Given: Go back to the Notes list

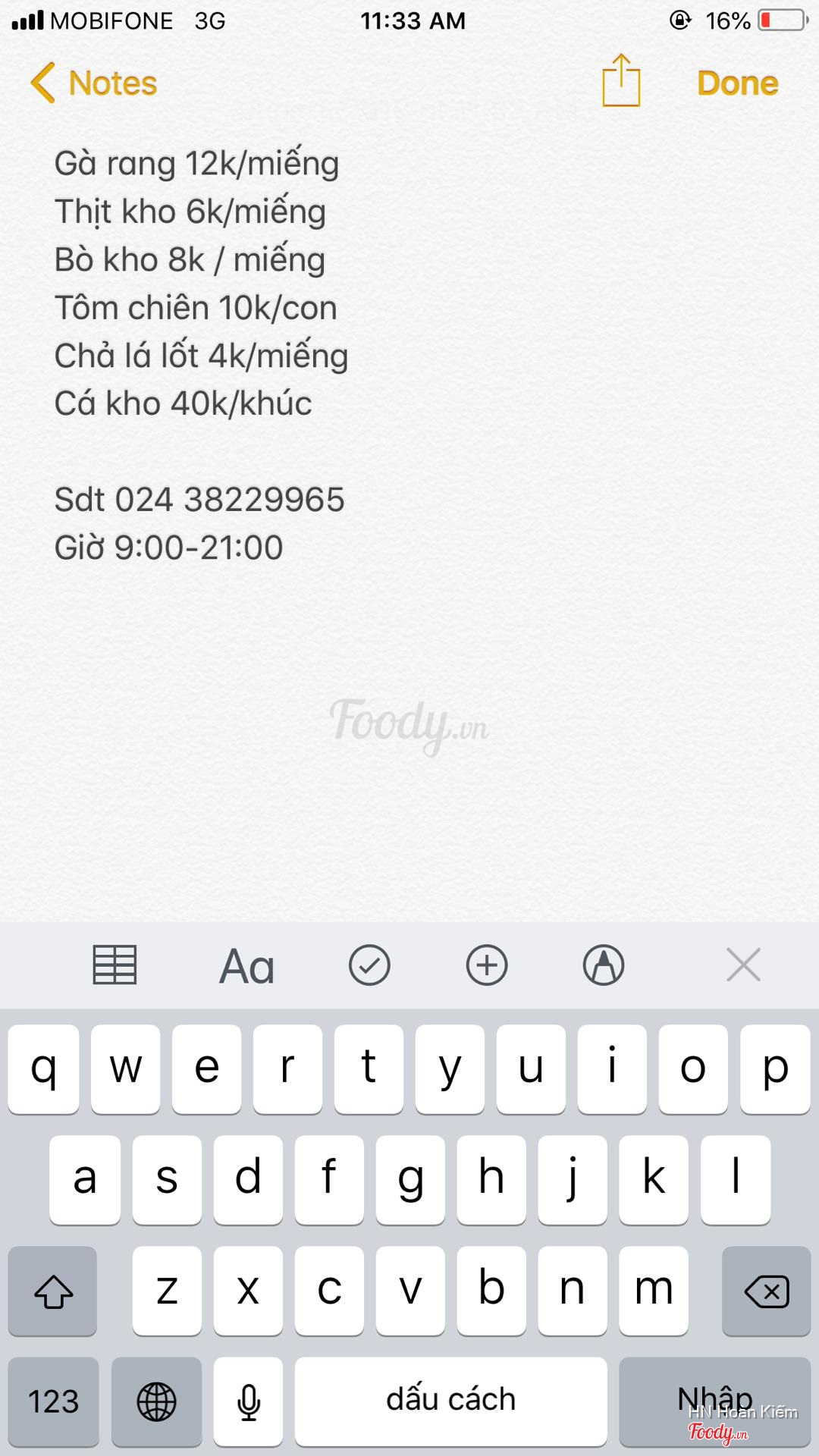Looking at the screenshot, I should click(x=94, y=83).
